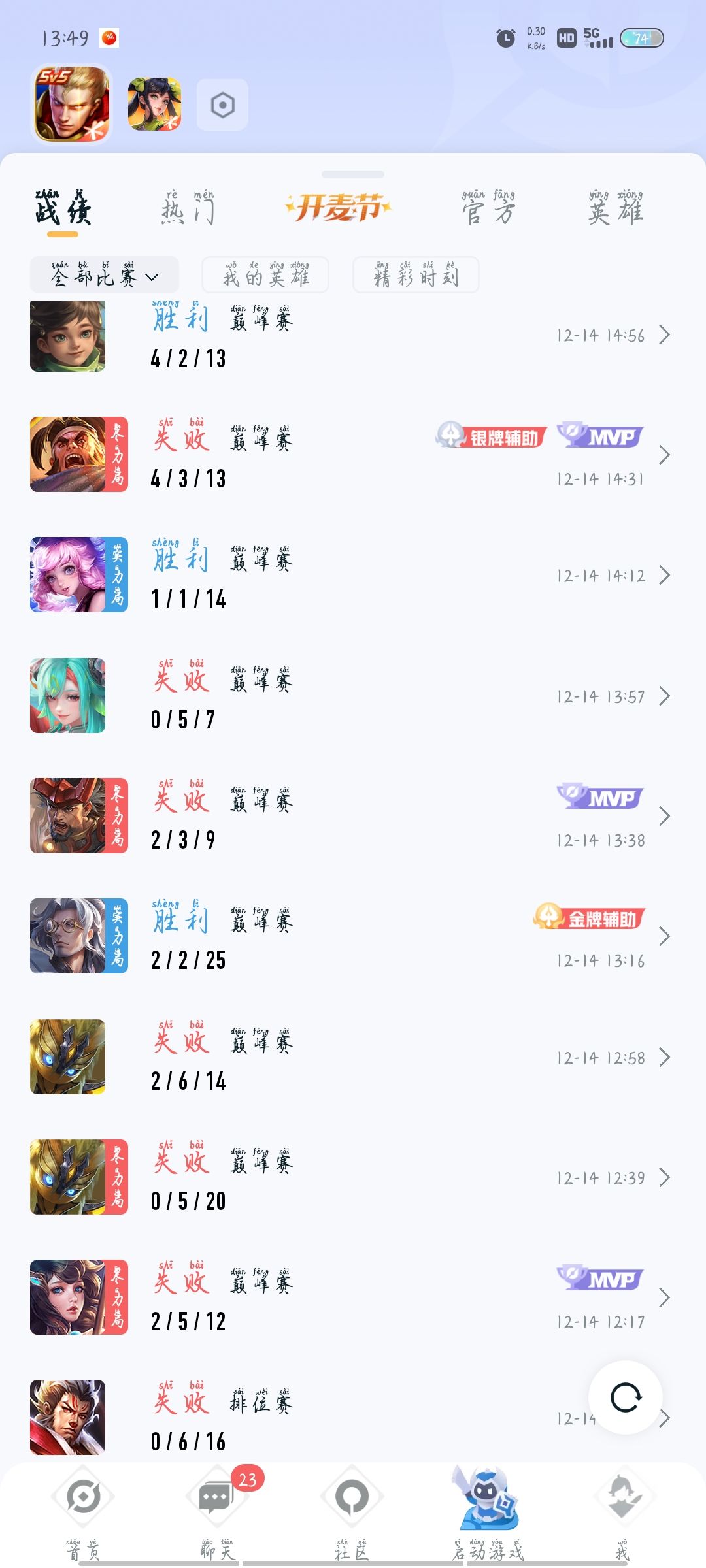Tap the 精彩时刻 button
The width and height of the screenshot is (706, 1568).
tap(415, 276)
